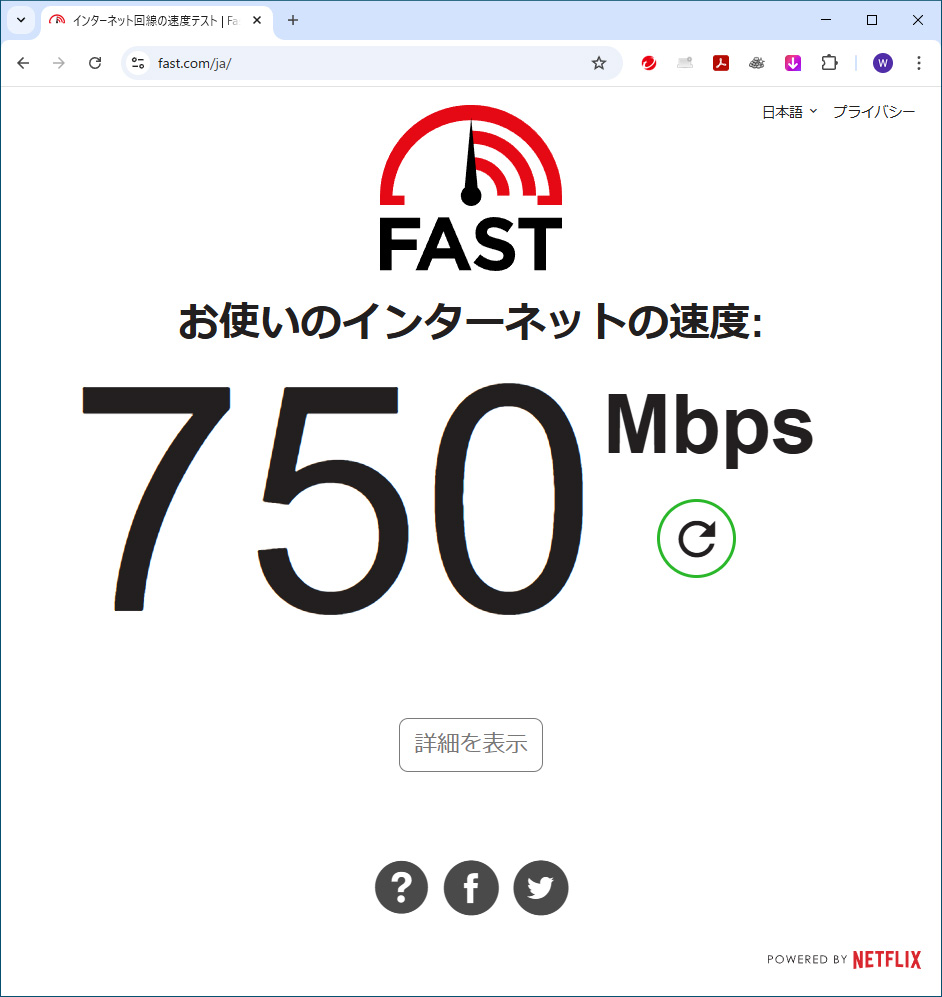Close the current browser tab
This screenshot has height=997, width=942.
[x=257, y=20]
